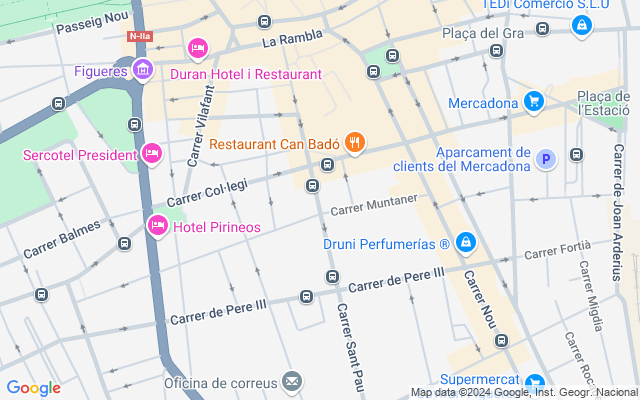This screenshot has width=640, height=400.
Task: Tap the Aparcament de clients del Mercadona parking pin
Action: pyautogui.click(x=545, y=159)
